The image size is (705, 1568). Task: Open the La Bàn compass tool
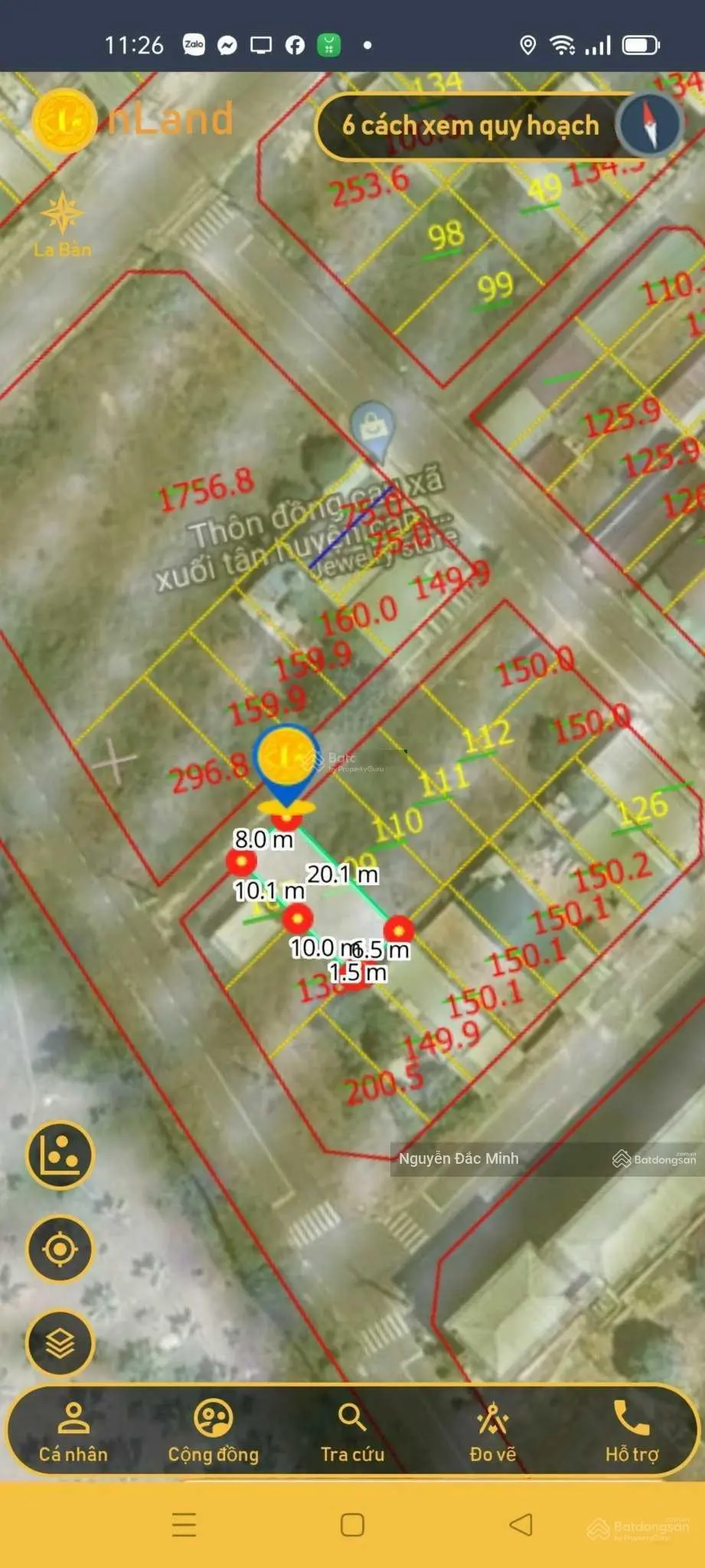pyautogui.click(x=62, y=224)
